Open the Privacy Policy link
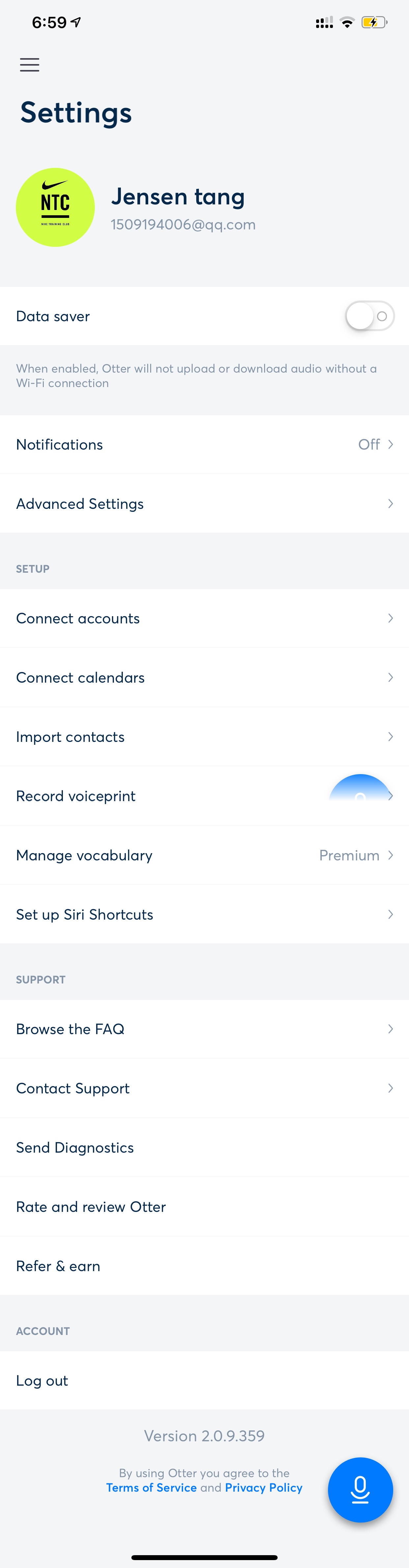Screen dimensions: 409x1568 [263, 1488]
